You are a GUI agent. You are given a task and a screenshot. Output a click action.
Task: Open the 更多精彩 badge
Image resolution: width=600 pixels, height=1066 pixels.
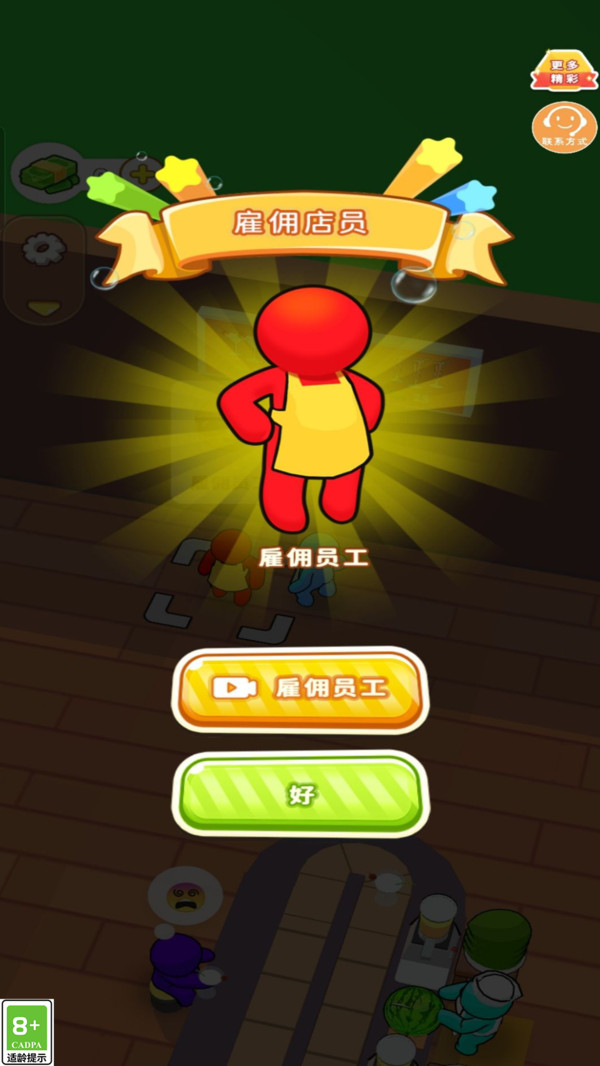[x=563, y=71]
